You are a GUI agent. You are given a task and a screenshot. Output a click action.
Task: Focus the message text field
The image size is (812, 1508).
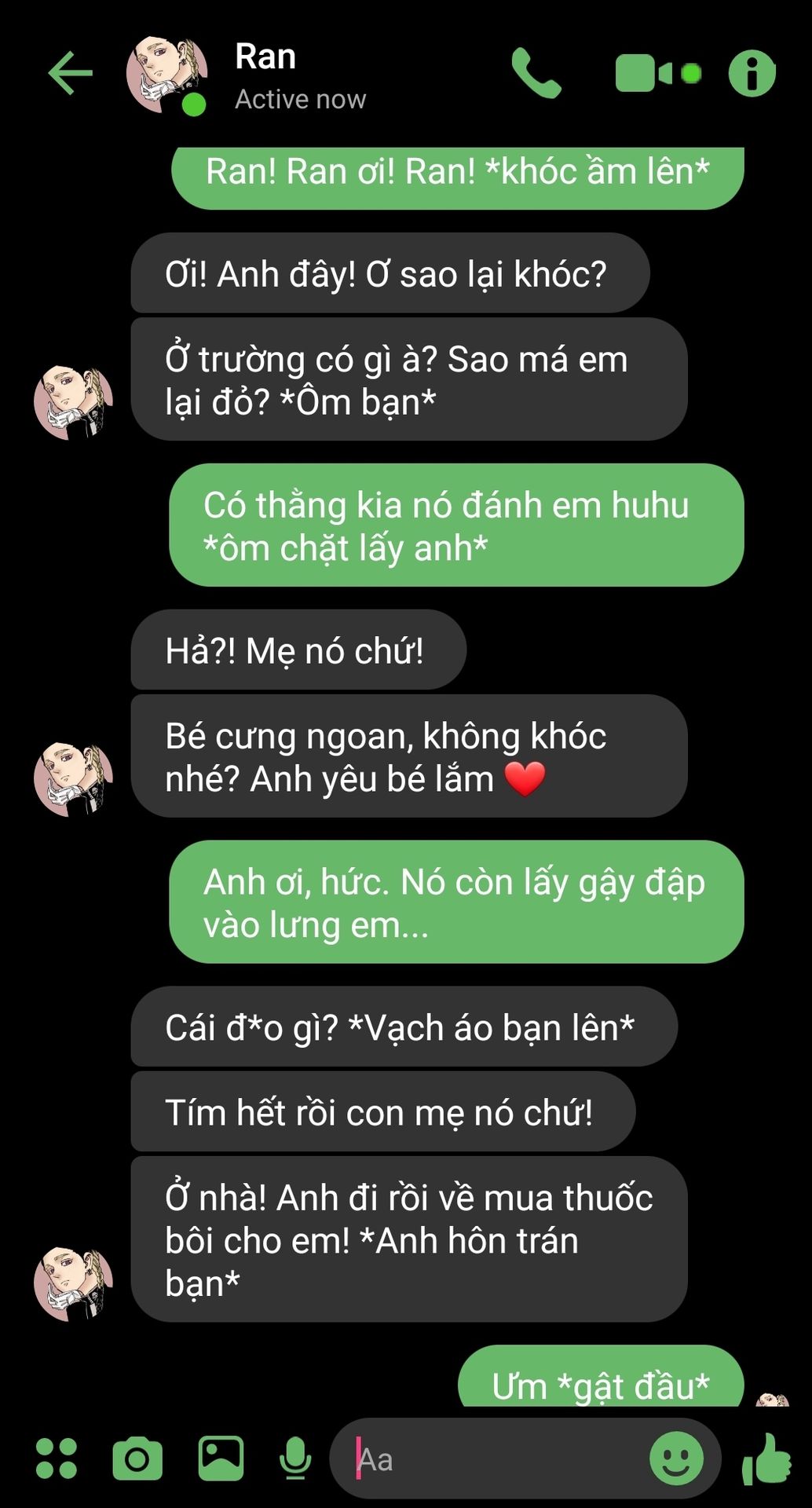487,1459
